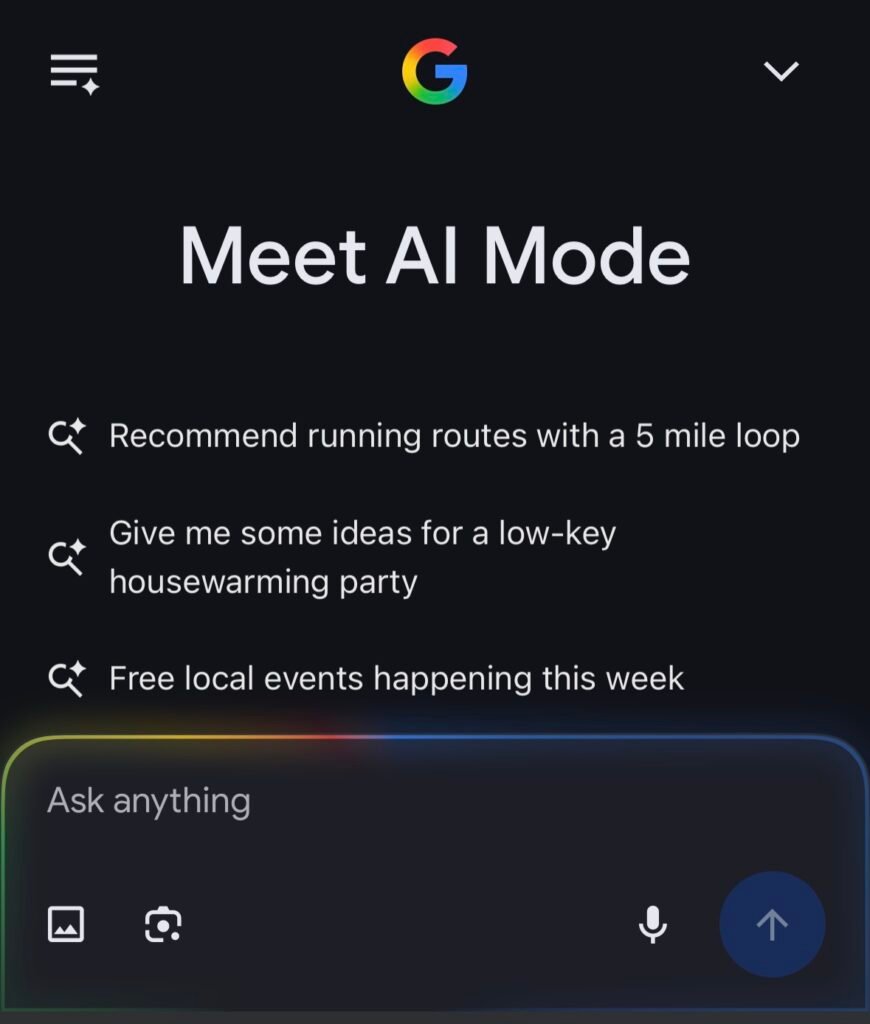
Task: Click the "Meet AI Mode" heading
Action: pos(435,256)
